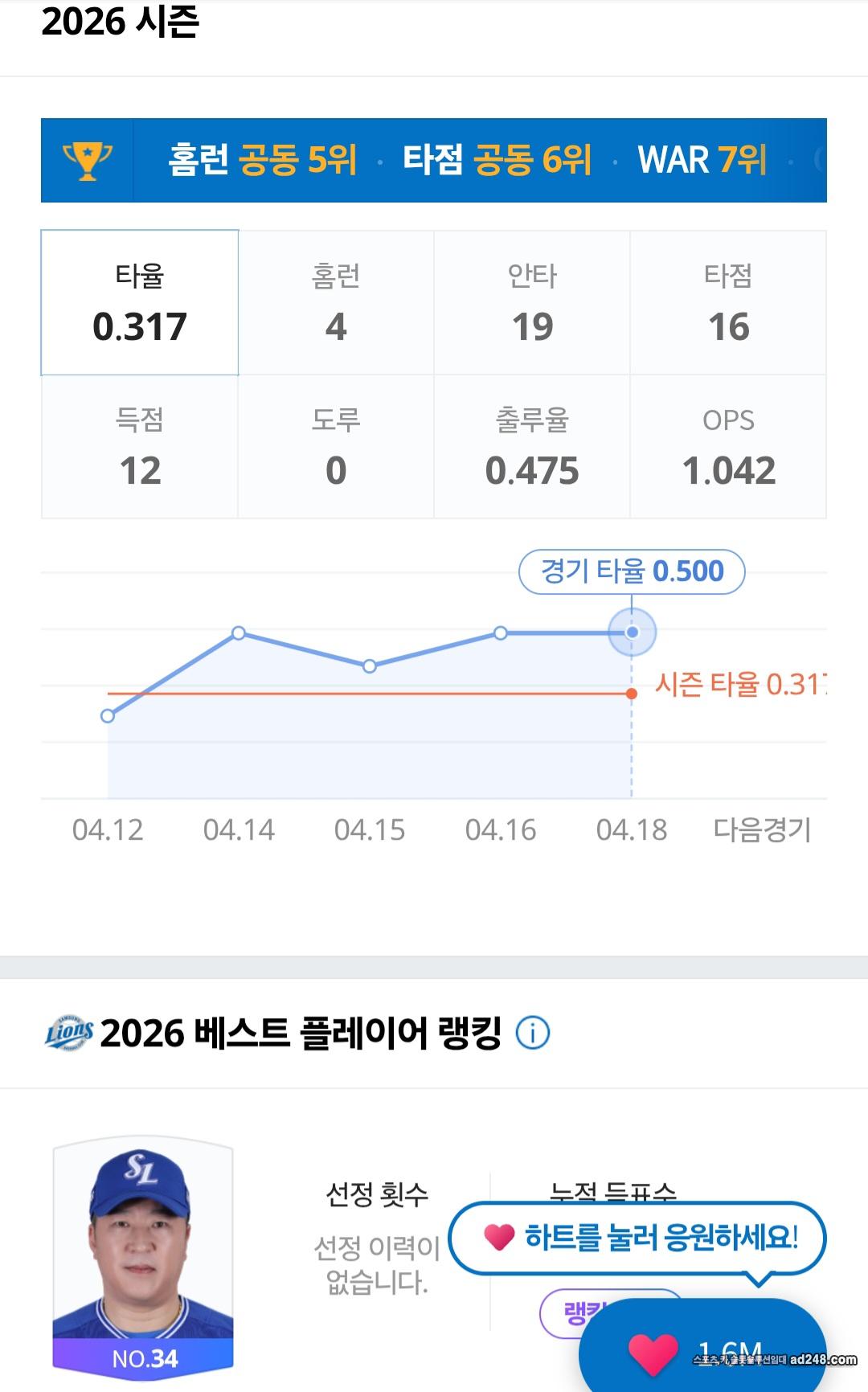Open the OPS stat tile
This screenshot has width=868, height=1392.
click(728, 447)
